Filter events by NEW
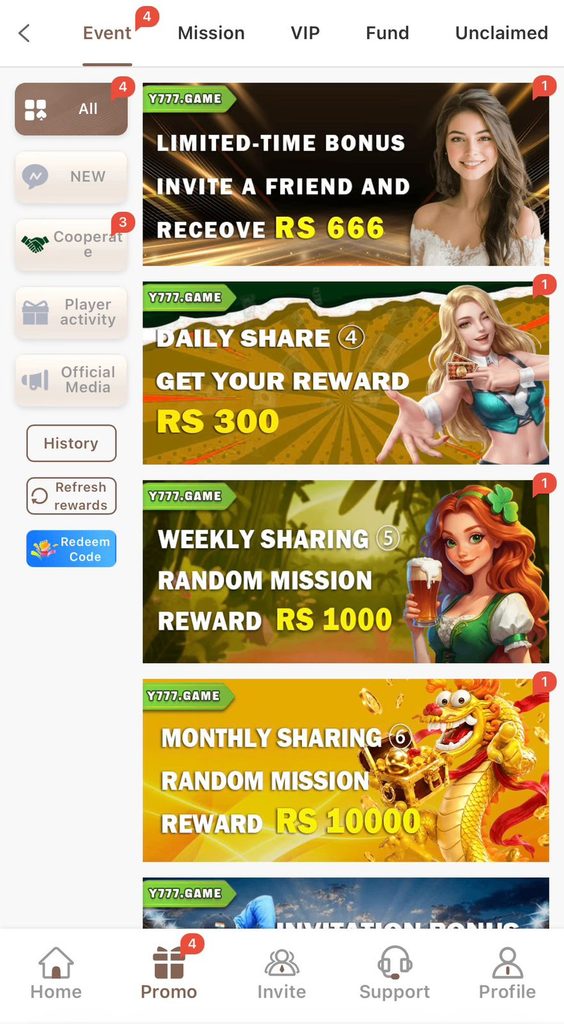The width and height of the screenshot is (564, 1024). click(71, 177)
